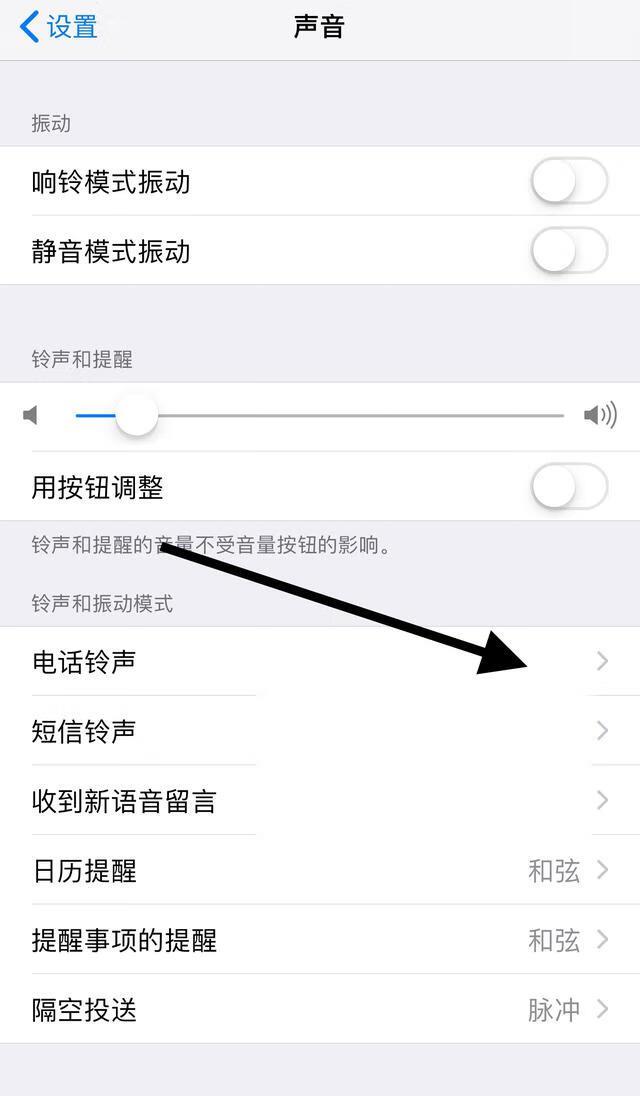Open 日历提醒 sound options
Image resolution: width=640 pixels, height=1096 pixels.
click(x=320, y=870)
